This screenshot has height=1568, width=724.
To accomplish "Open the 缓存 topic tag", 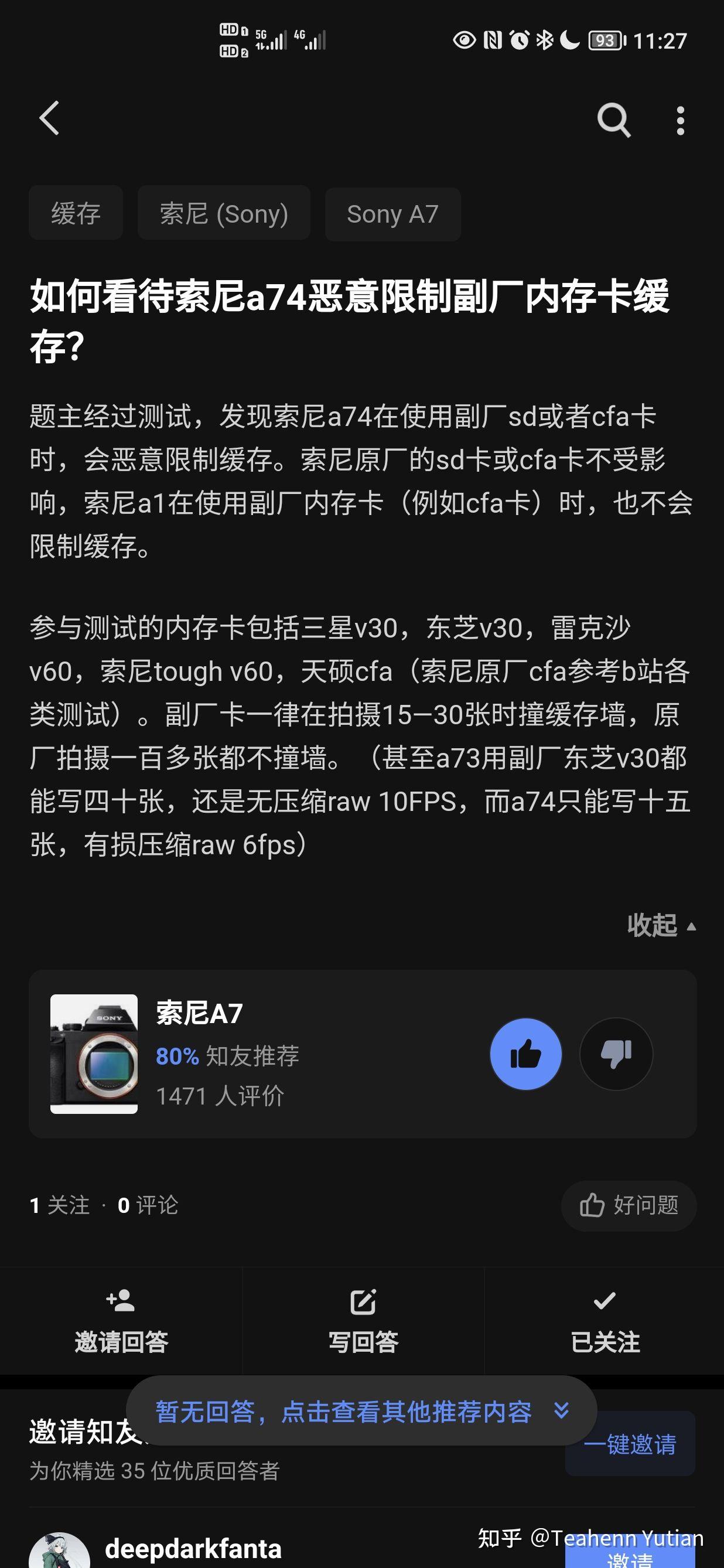I will coord(76,214).
